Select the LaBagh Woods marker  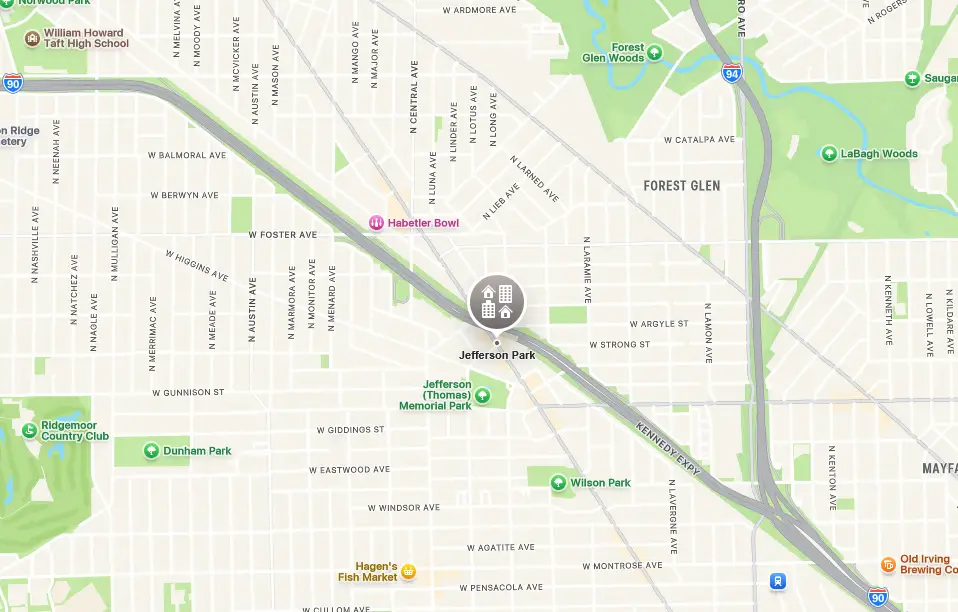point(829,154)
